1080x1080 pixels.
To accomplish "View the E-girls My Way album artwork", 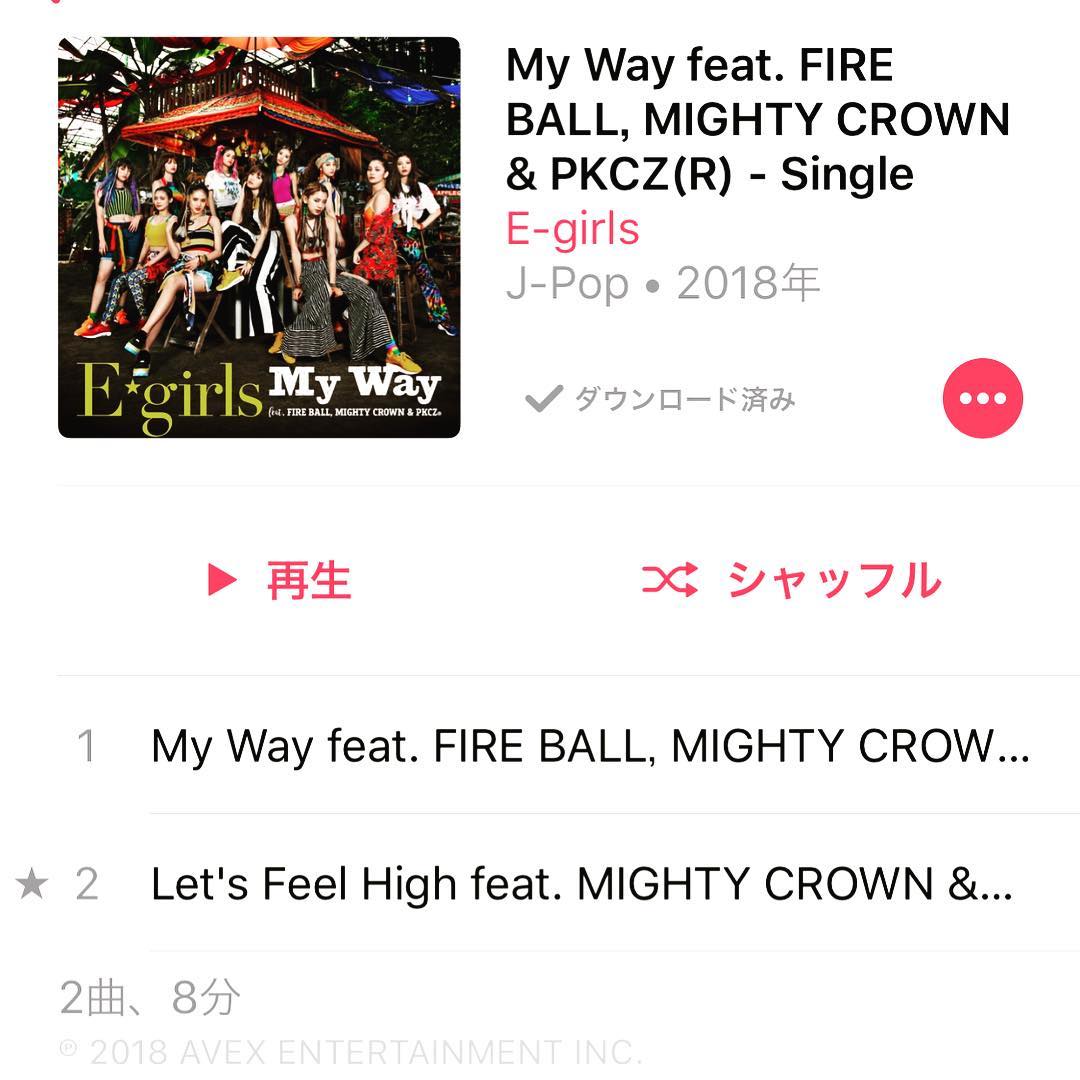I will point(259,238).
